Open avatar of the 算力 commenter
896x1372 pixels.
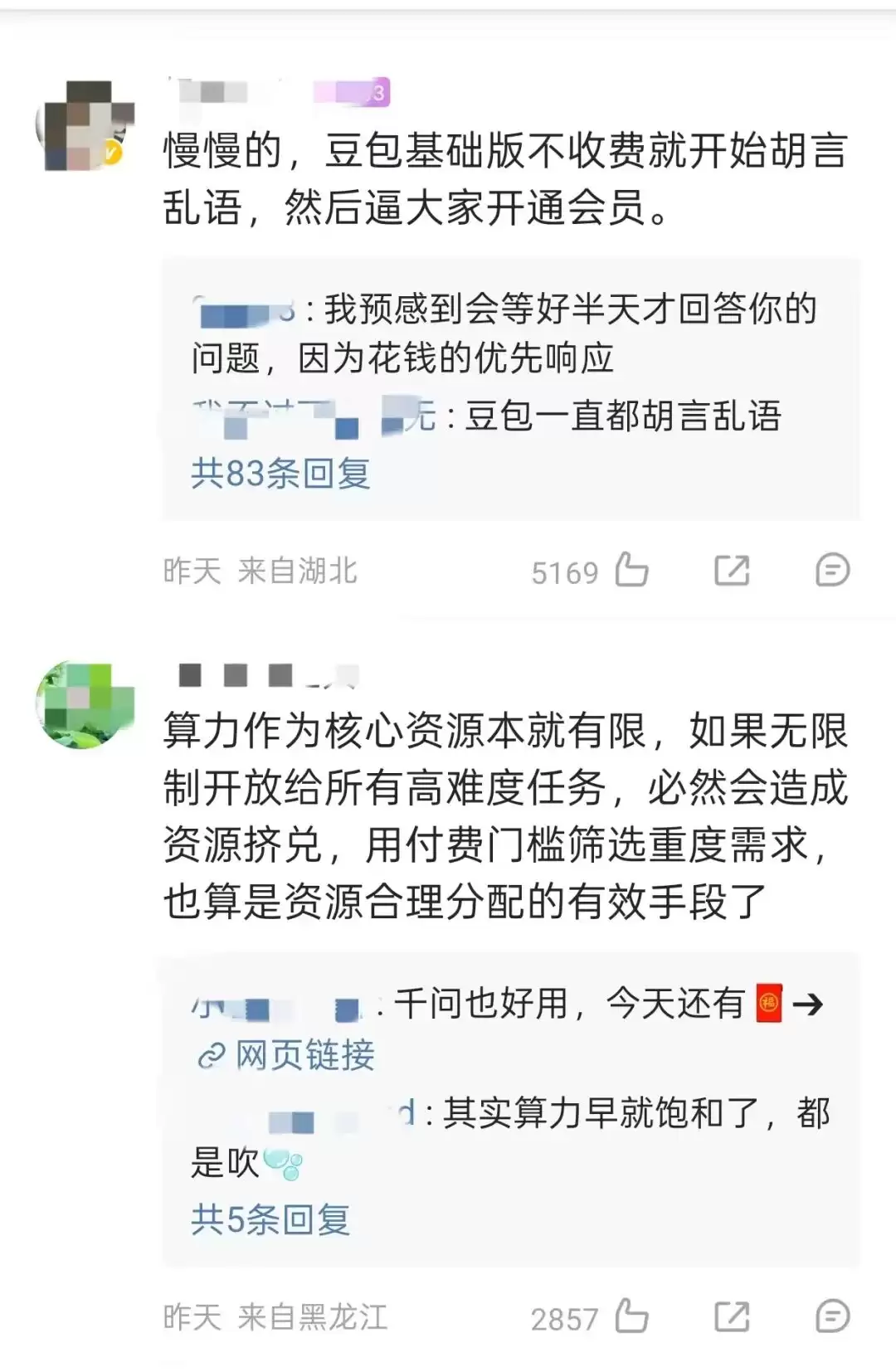pyautogui.click(x=85, y=705)
